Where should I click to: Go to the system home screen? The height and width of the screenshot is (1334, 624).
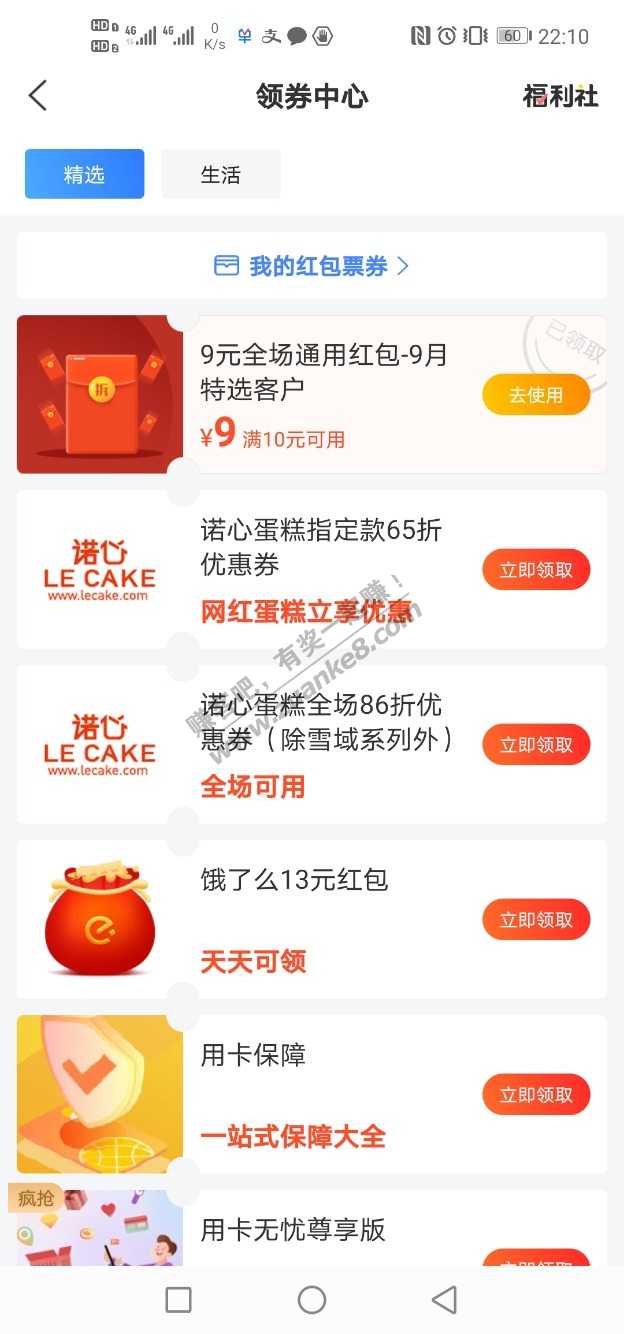click(x=312, y=1299)
